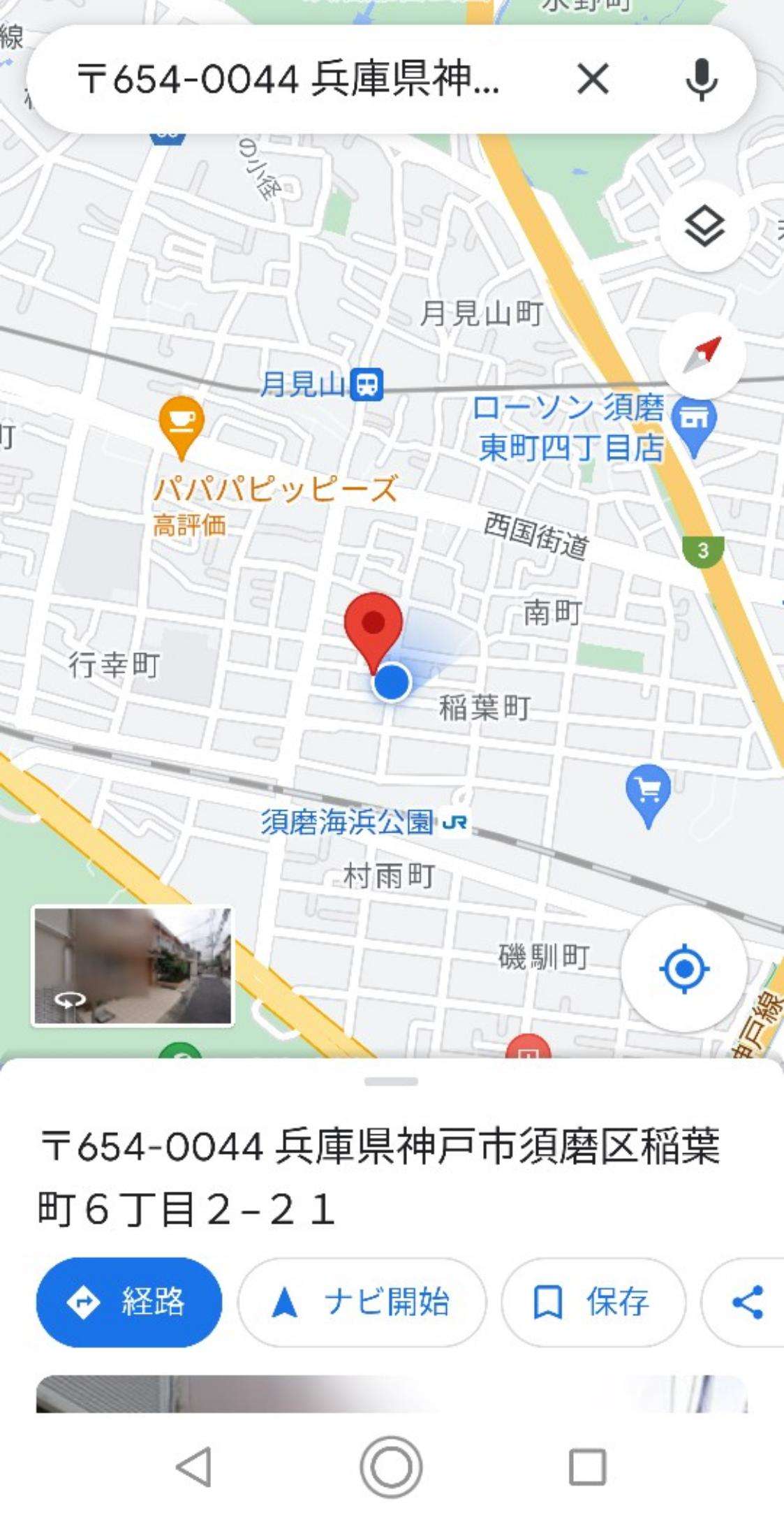
Task: Save this place with 保存
Action: click(593, 1303)
